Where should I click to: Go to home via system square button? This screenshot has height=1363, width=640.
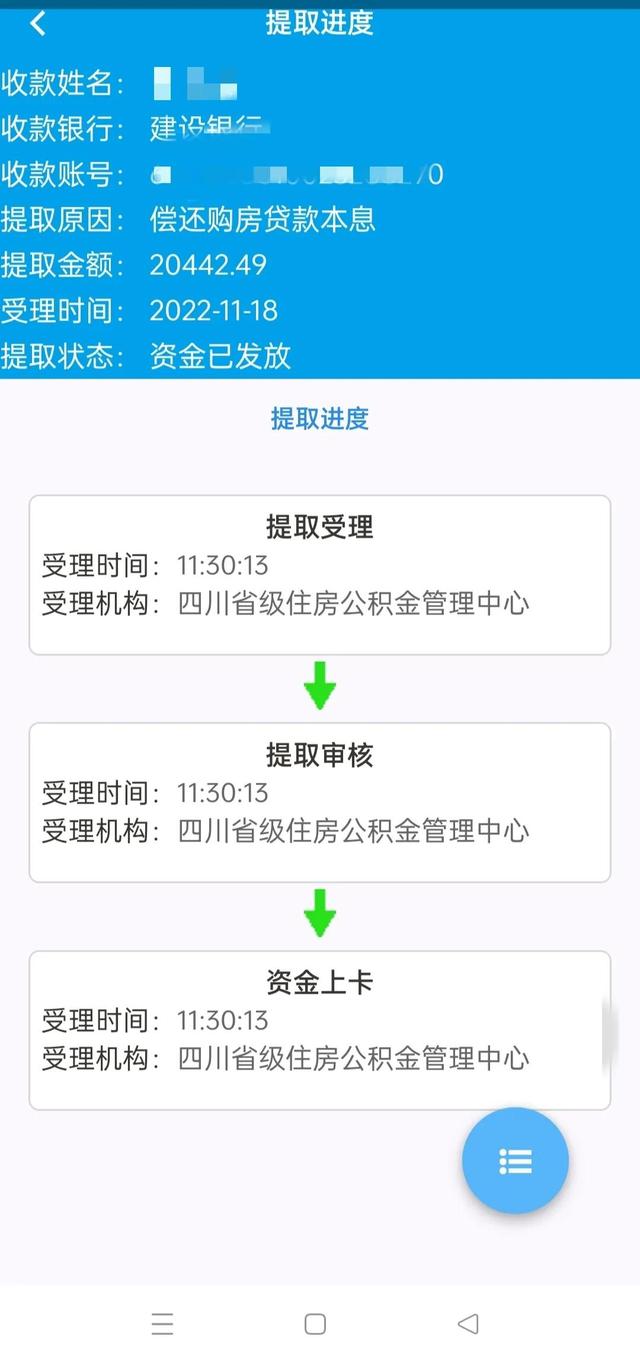(315, 1324)
